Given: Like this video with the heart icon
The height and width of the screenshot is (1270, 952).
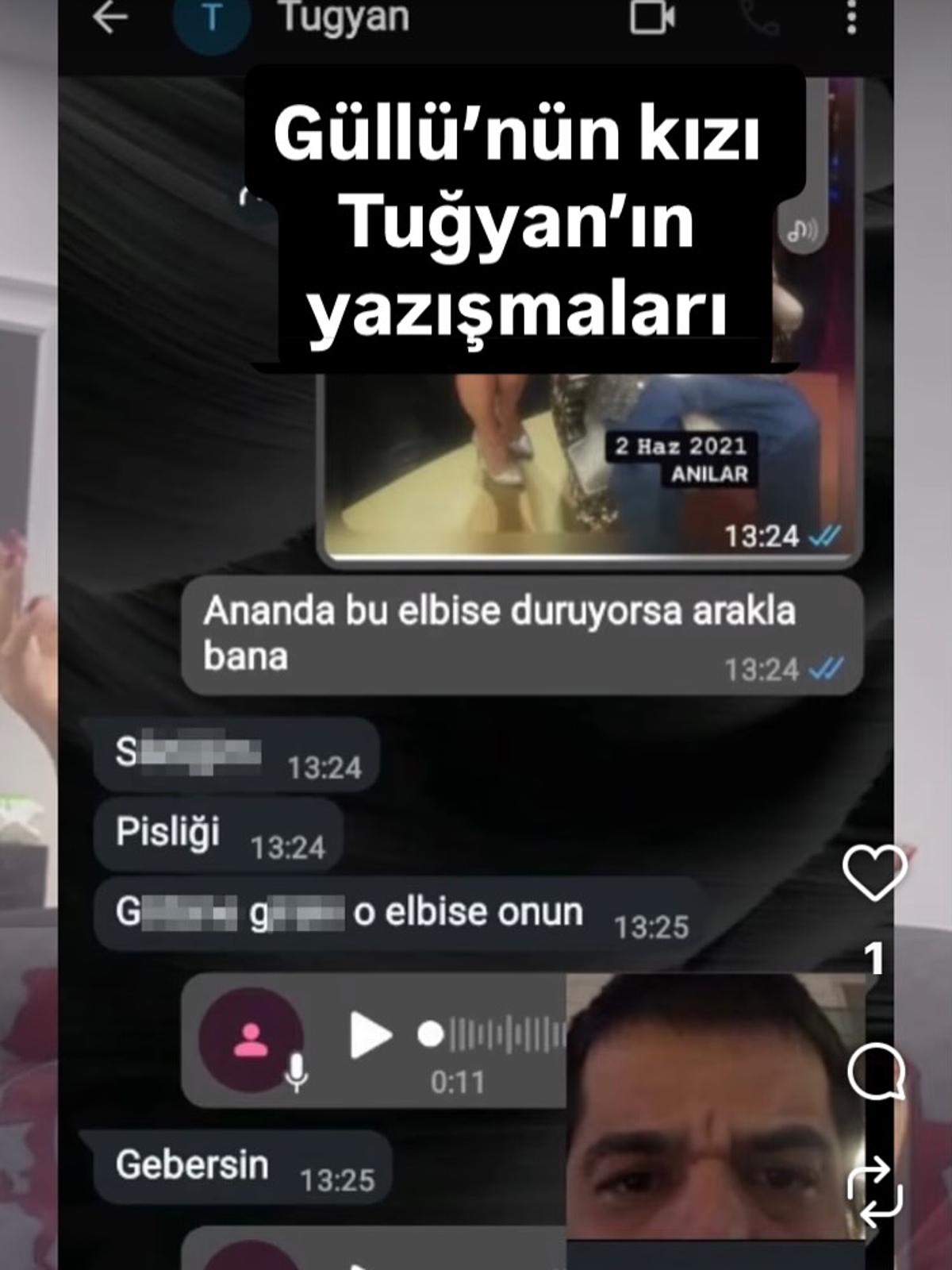Looking at the screenshot, I should click(874, 872).
